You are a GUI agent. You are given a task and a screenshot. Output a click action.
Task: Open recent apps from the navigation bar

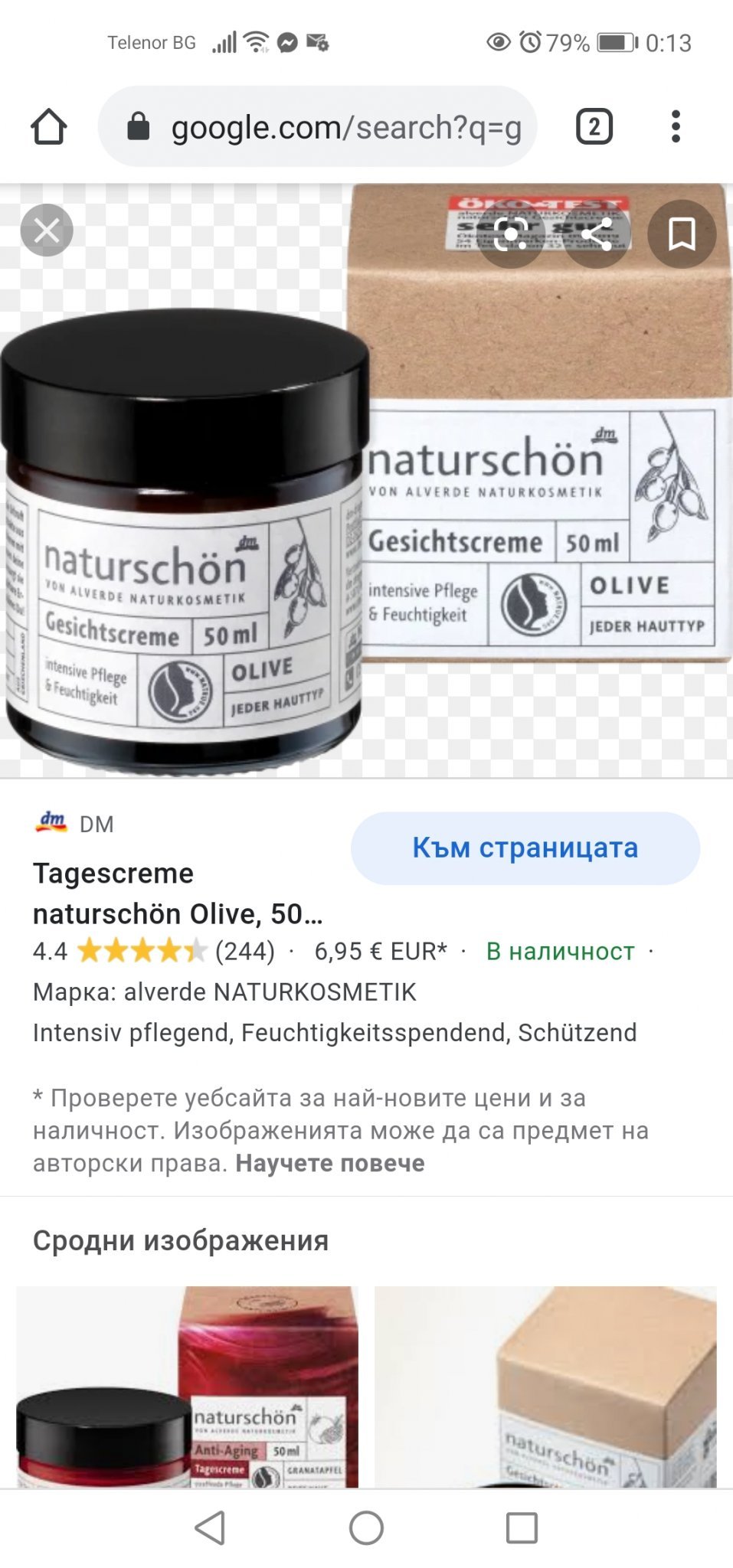(522, 1528)
